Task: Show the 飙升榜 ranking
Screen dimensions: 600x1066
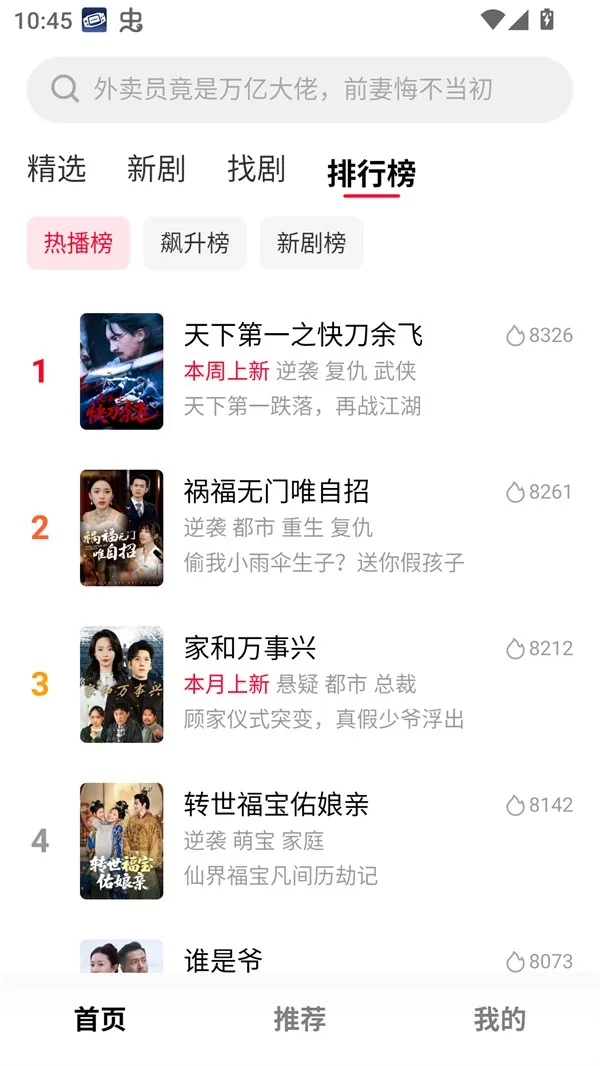Action: 195,243
